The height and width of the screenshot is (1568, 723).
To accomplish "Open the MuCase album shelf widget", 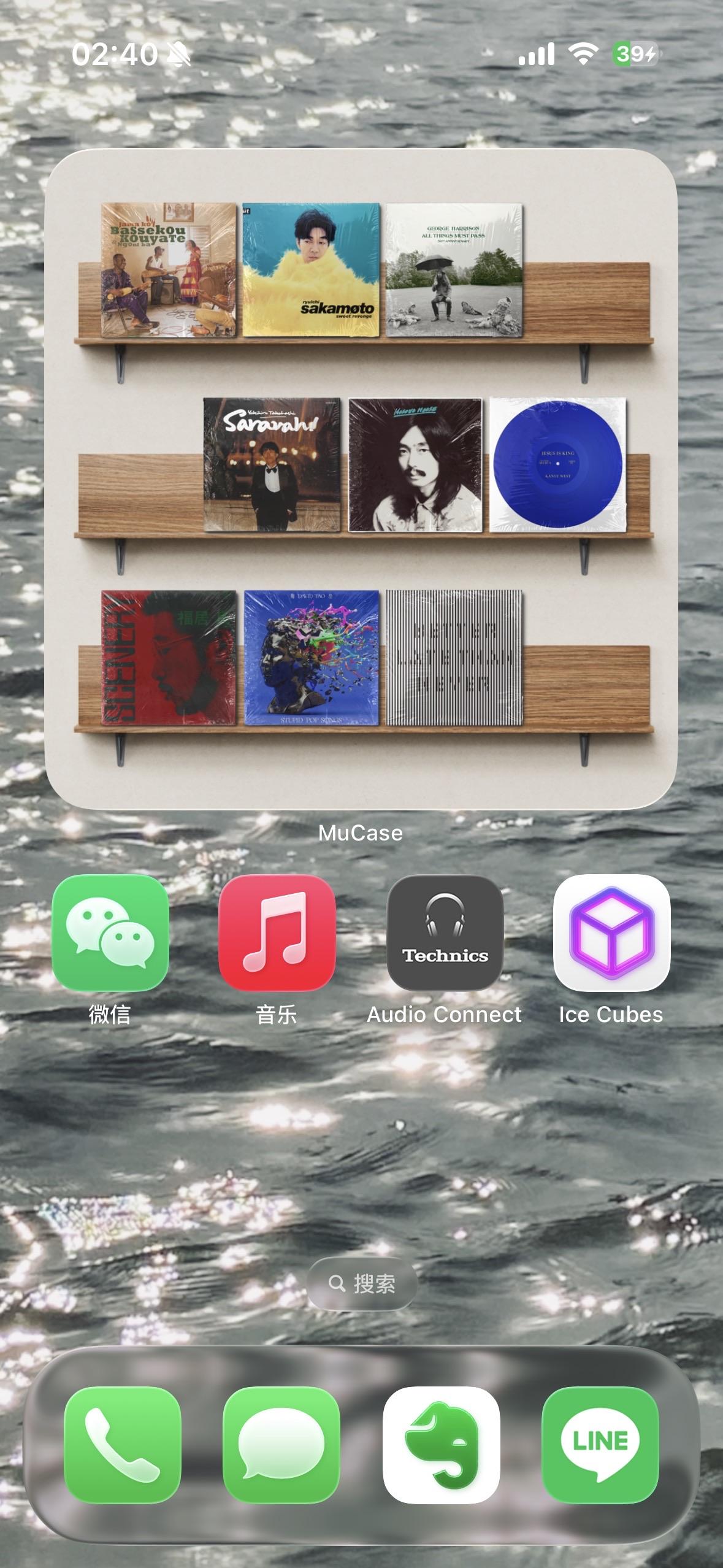I will 361,478.
